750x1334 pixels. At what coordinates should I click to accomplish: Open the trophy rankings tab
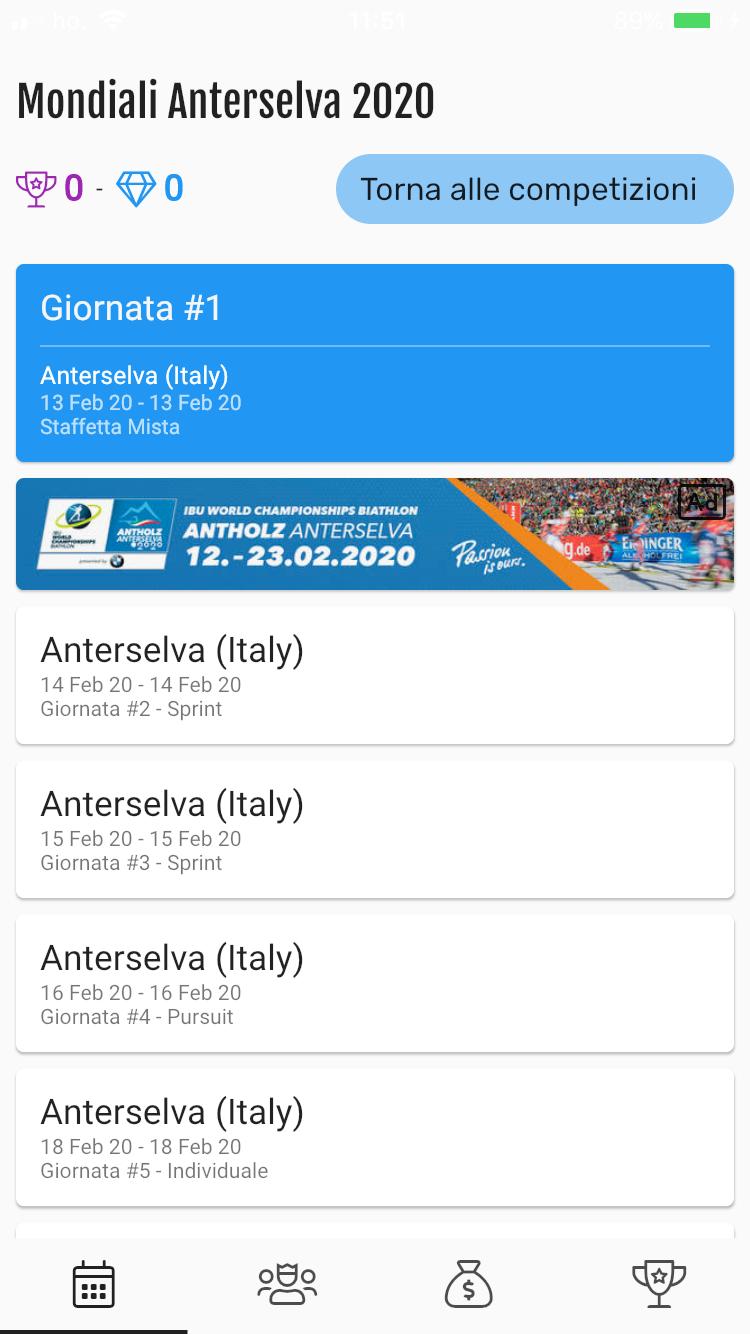click(x=659, y=1284)
